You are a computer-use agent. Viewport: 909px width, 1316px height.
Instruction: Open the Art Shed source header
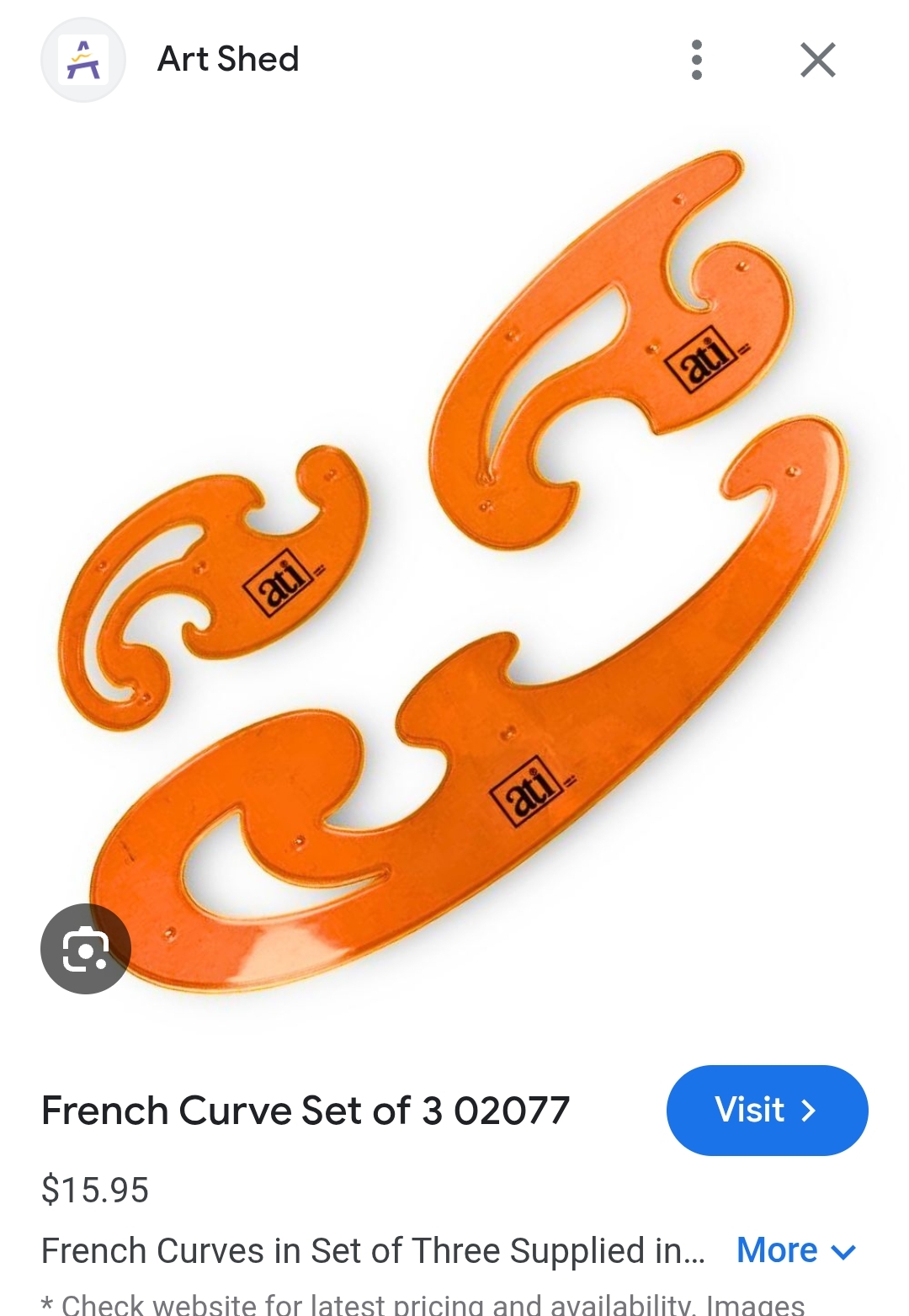228,60
